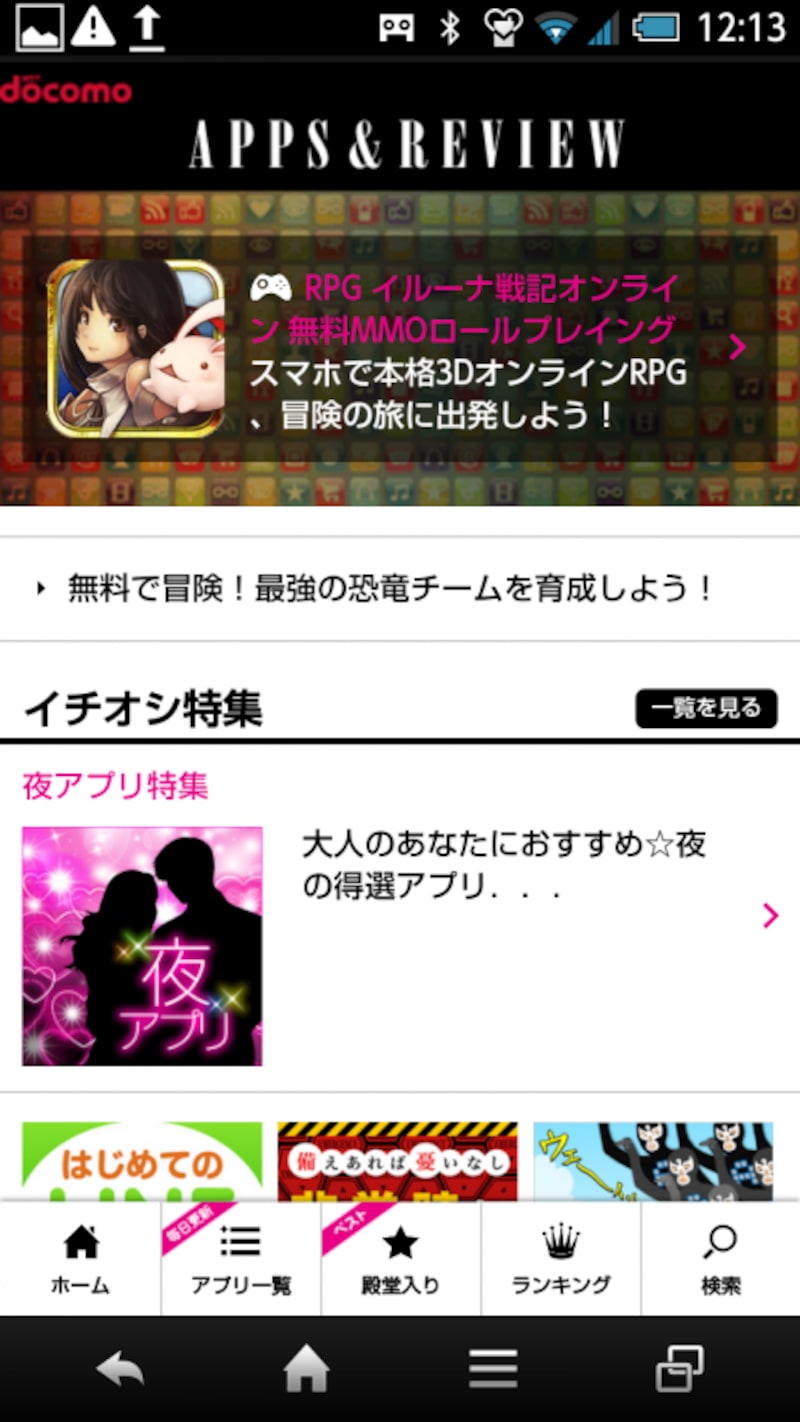Open the 無料で冒険！最強の恐竜チーム link
This screenshot has height=1422, width=800.
pos(390,589)
